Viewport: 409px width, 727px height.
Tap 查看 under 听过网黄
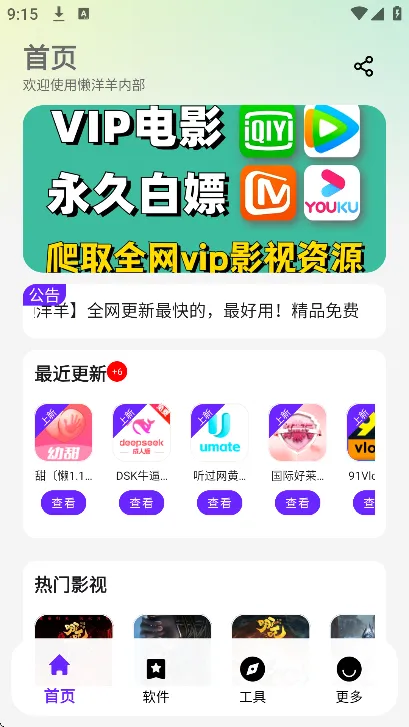(x=219, y=503)
